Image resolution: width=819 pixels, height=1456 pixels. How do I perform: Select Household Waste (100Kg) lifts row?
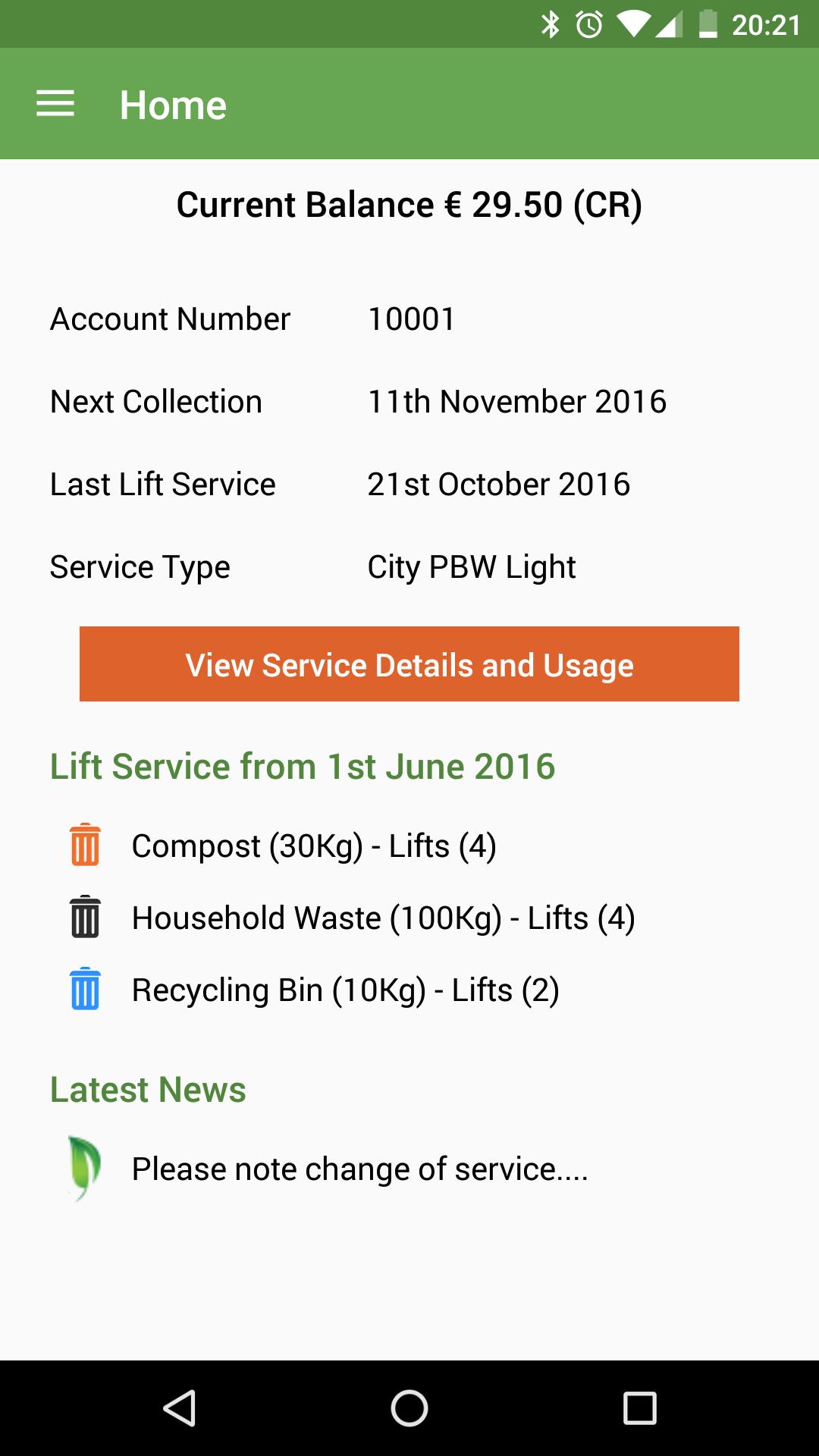pos(383,918)
